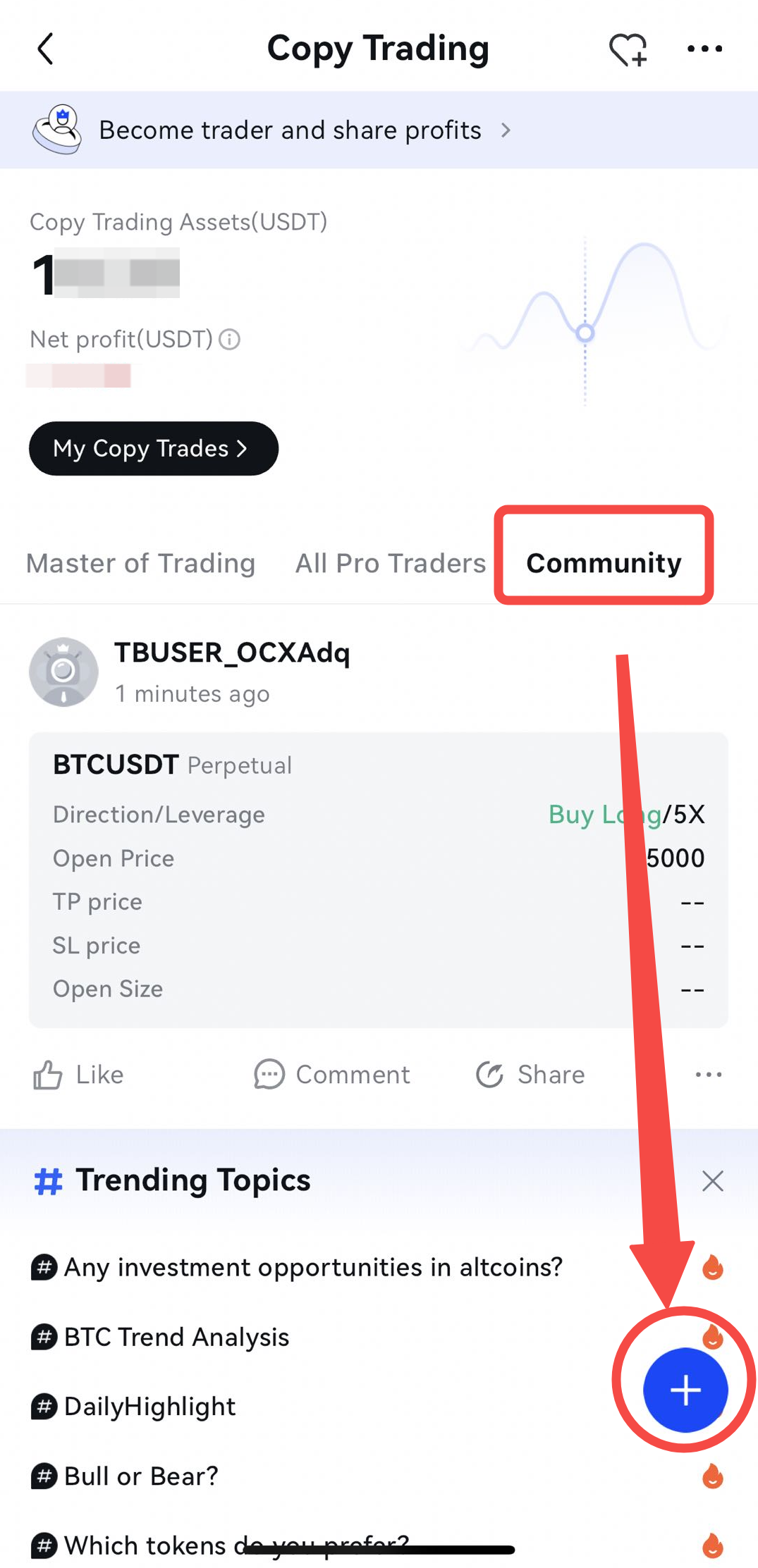The width and height of the screenshot is (758, 1568).
Task: Tap the fire icon next to BTC Trend Analysis
Action: click(x=713, y=1336)
